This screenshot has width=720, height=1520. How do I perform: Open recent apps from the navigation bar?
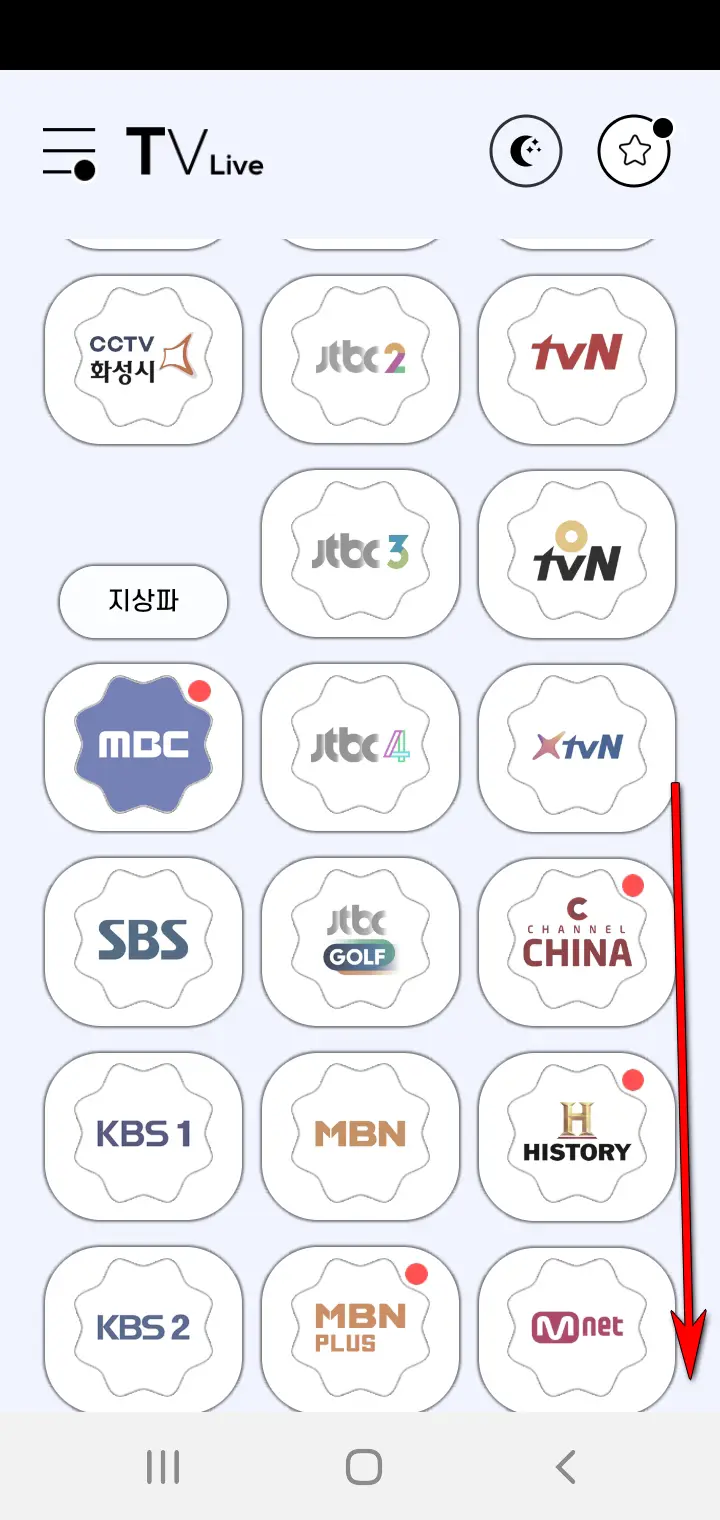(162, 1466)
